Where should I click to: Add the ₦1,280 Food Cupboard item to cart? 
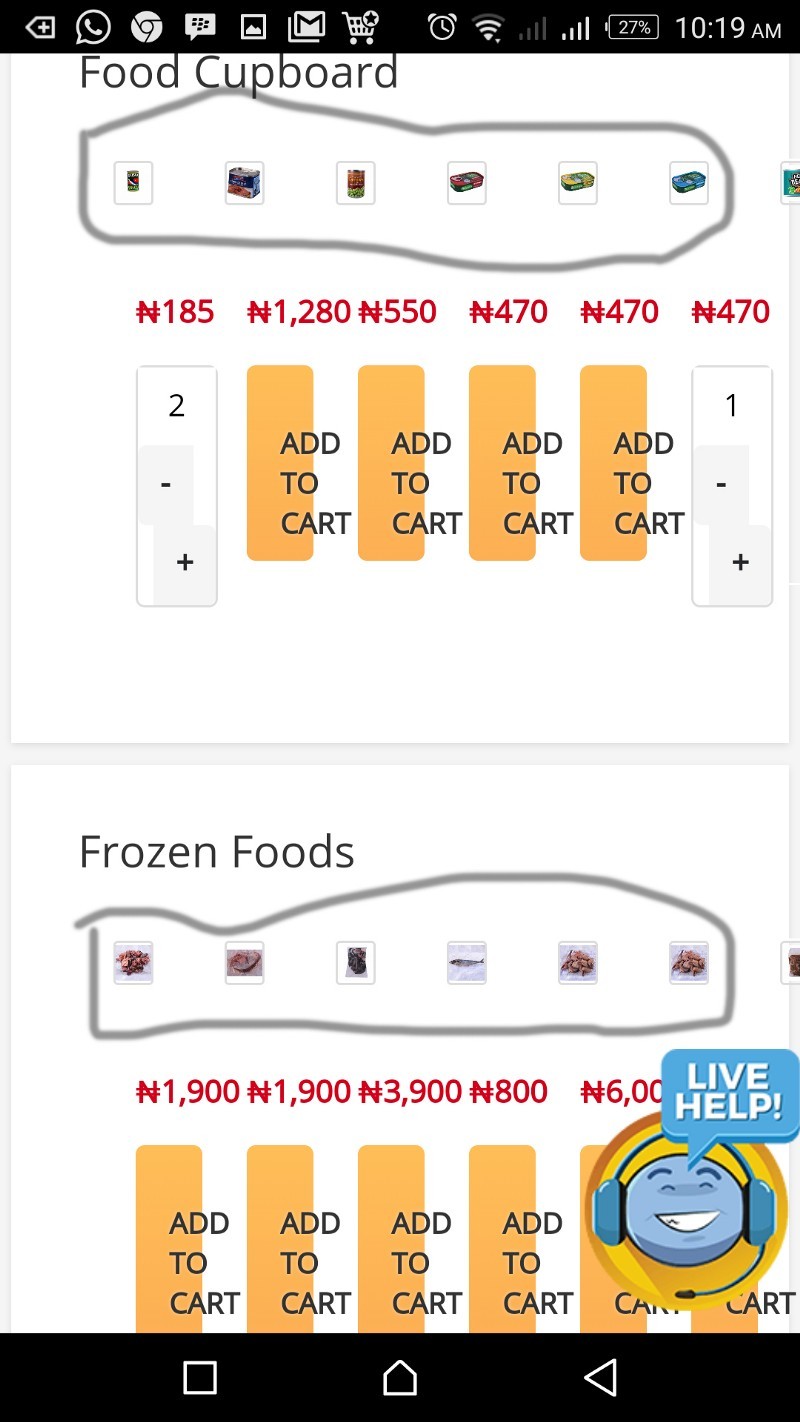tap(280, 463)
